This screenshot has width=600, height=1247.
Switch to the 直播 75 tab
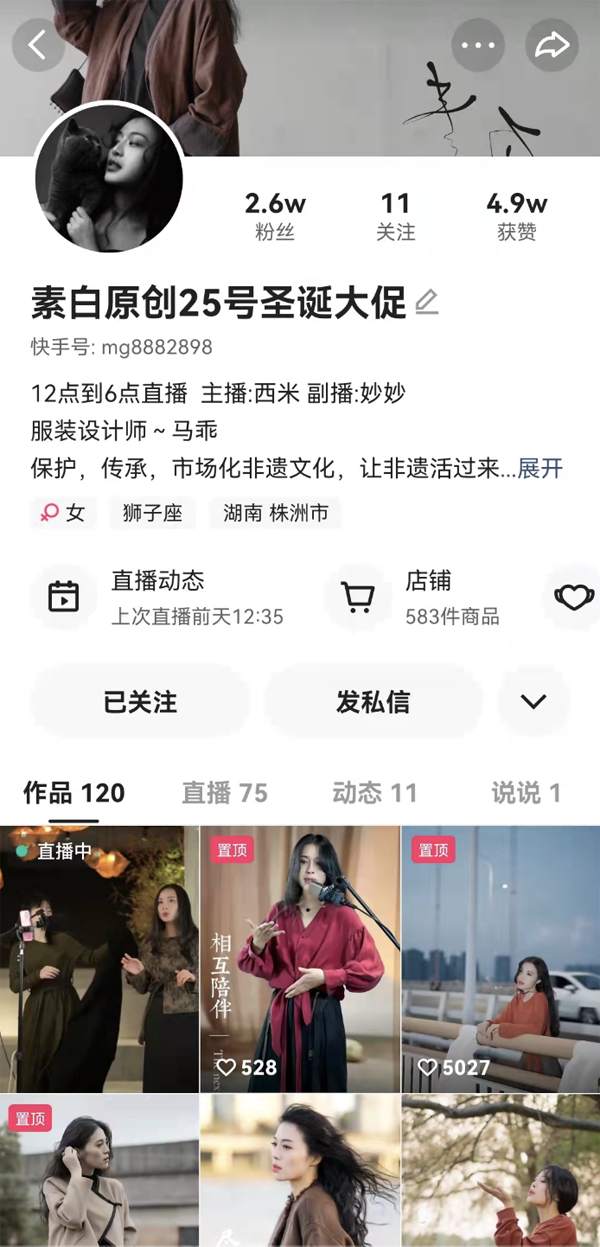coord(224,793)
